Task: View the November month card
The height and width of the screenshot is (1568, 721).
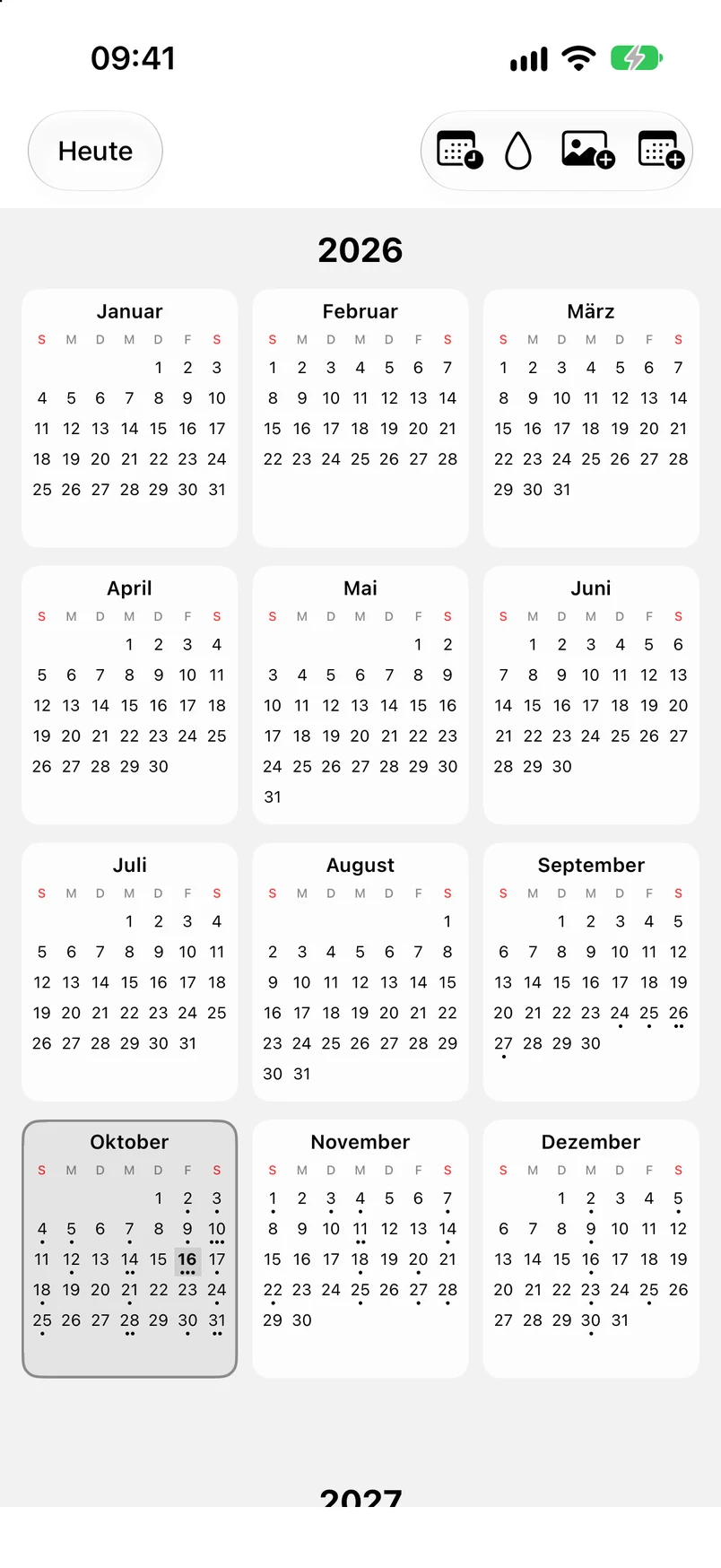Action: 360,1249
